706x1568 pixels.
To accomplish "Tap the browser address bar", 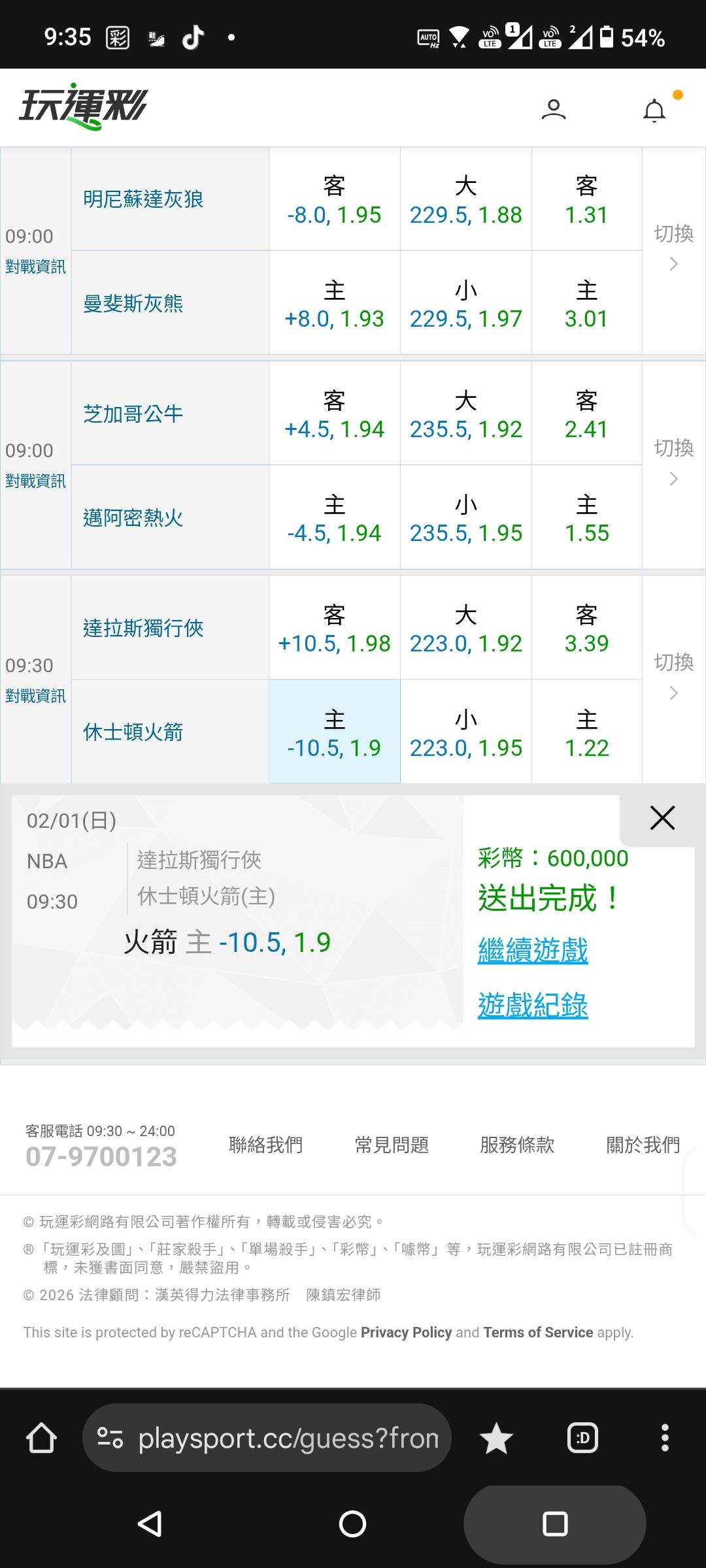I will pos(267,1438).
